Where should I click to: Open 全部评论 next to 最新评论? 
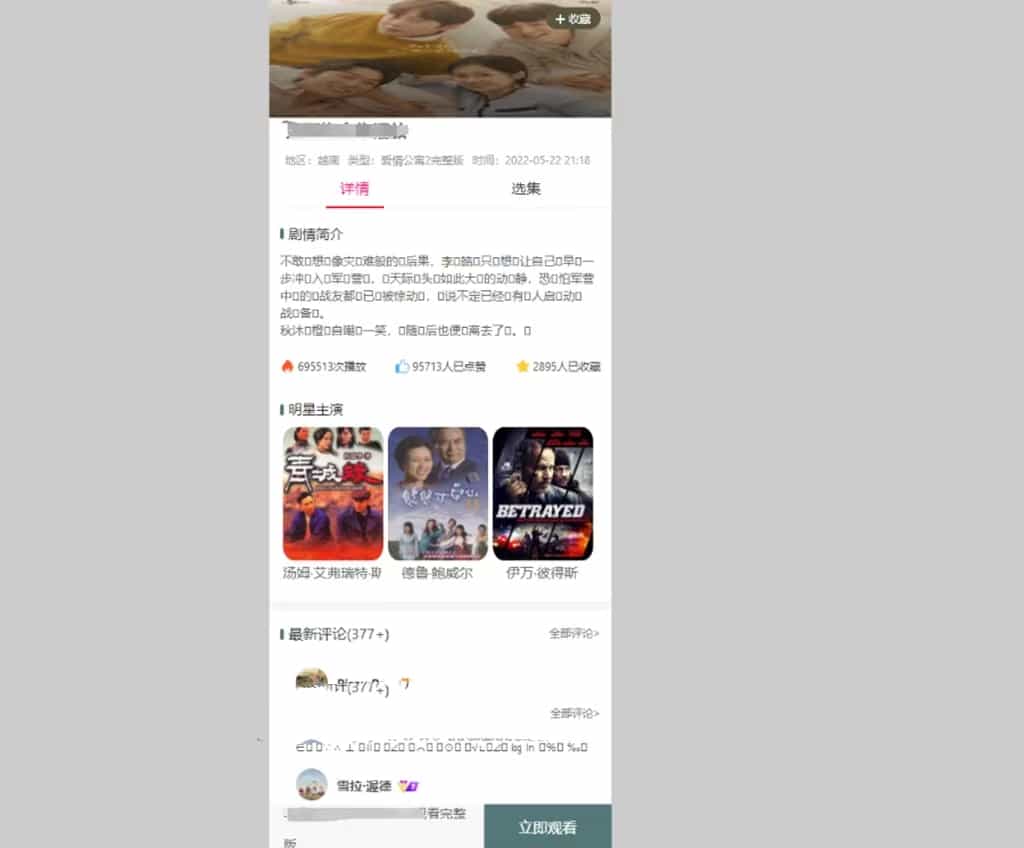(x=574, y=633)
